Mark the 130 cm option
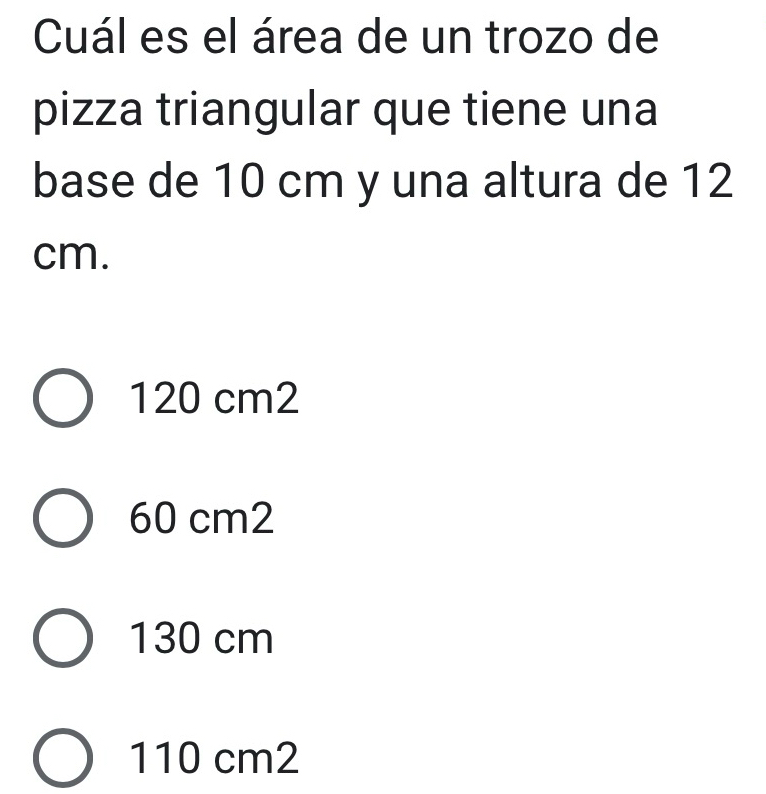The image size is (766, 794). point(66,640)
